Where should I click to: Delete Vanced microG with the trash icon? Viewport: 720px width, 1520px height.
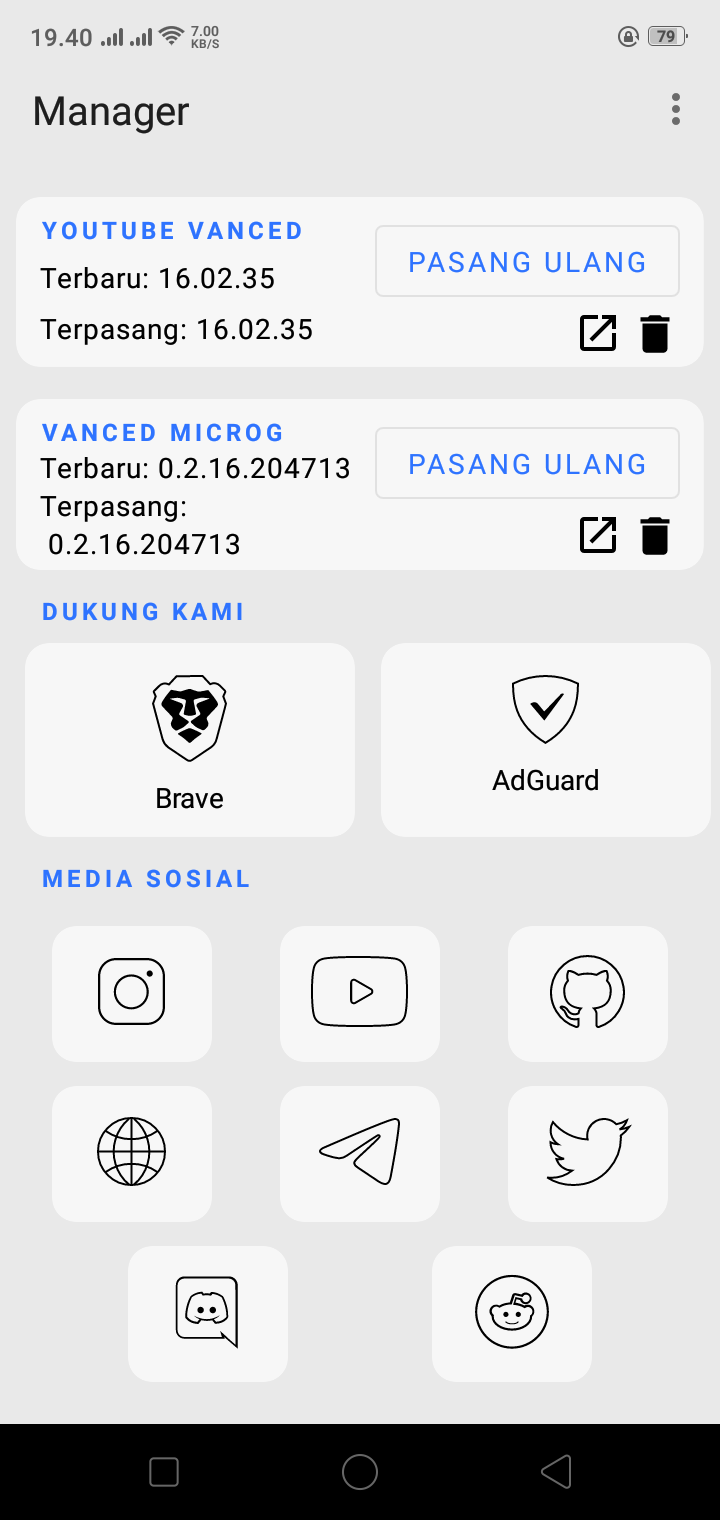(655, 535)
